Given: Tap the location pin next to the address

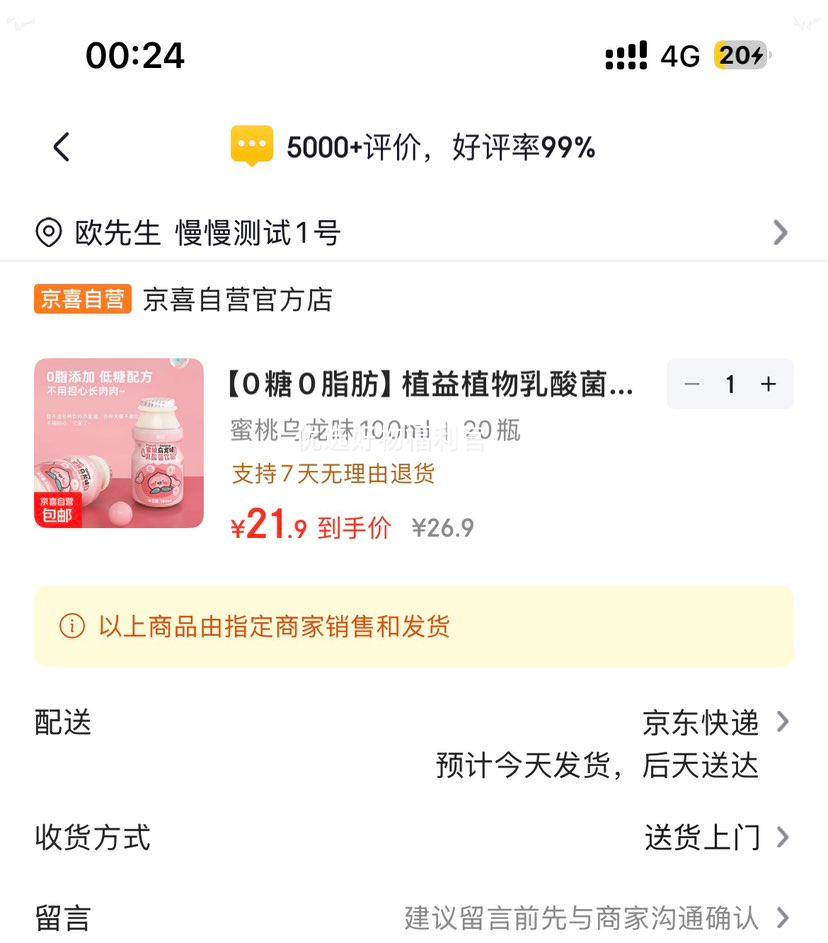Looking at the screenshot, I should pyautogui.click(x=47, y=231).
